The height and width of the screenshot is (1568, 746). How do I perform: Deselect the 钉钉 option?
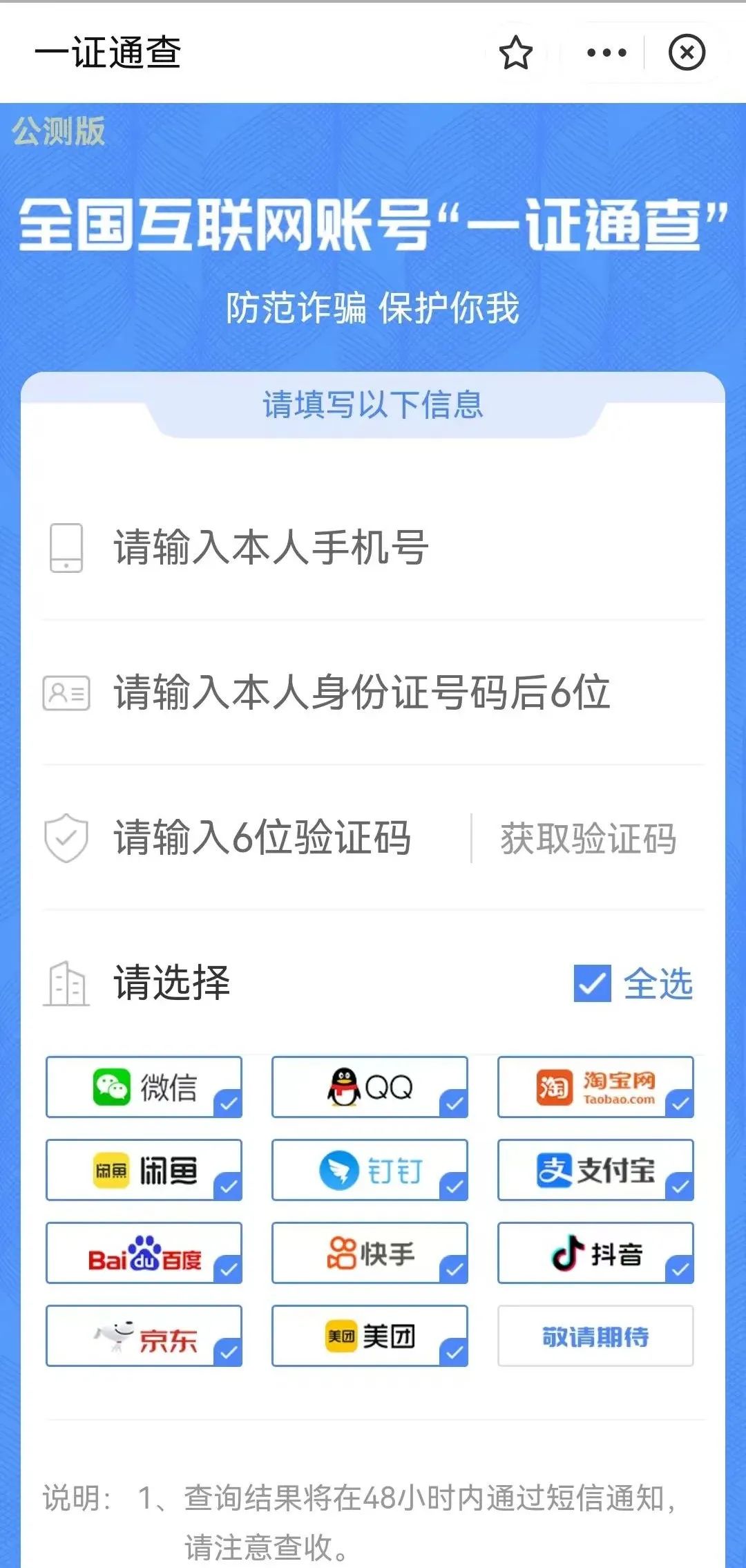click(x=370, y=1170)
